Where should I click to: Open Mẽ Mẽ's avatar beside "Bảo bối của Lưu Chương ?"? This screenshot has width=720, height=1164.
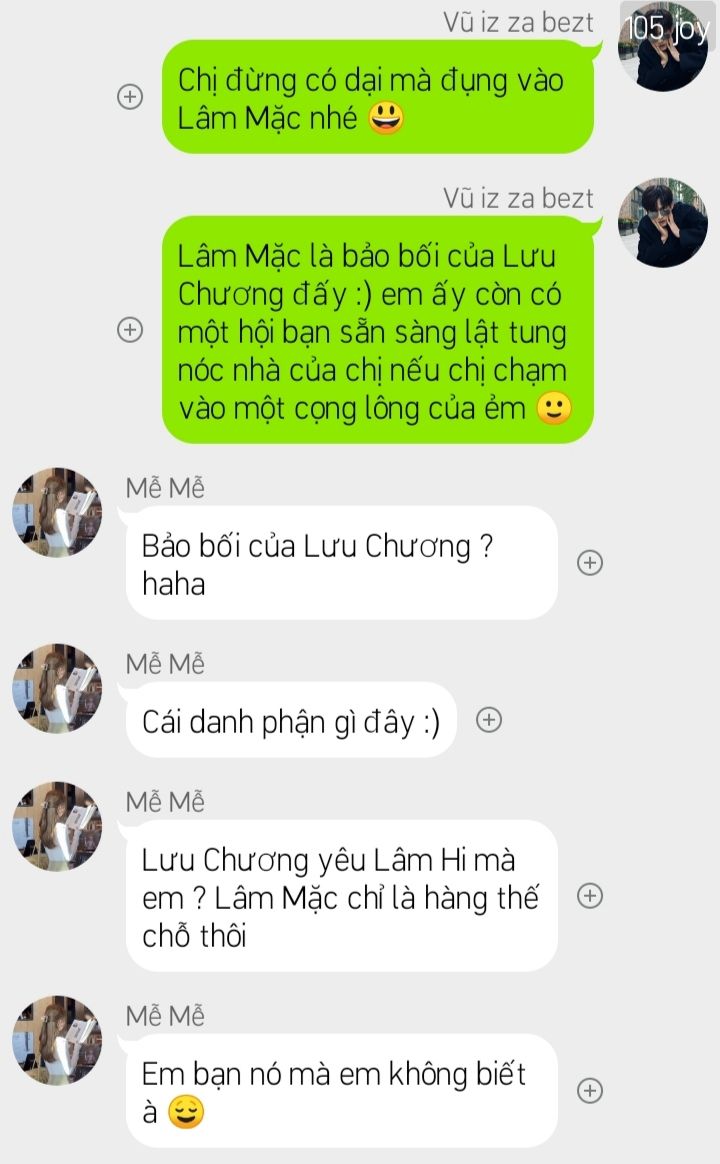tap(57, 512)
